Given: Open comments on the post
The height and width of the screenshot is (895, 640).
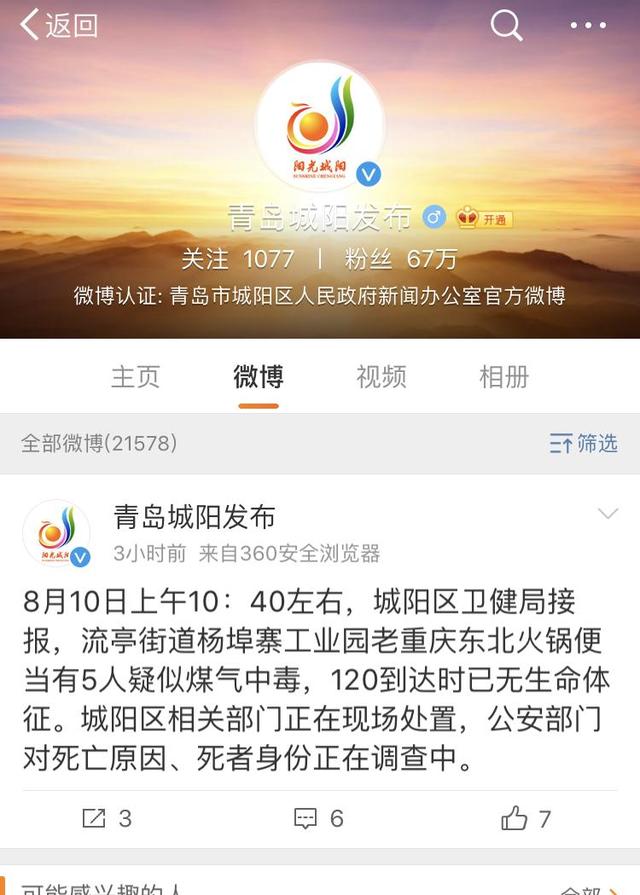Looking at the screenshot, I should tap(319, 818).
